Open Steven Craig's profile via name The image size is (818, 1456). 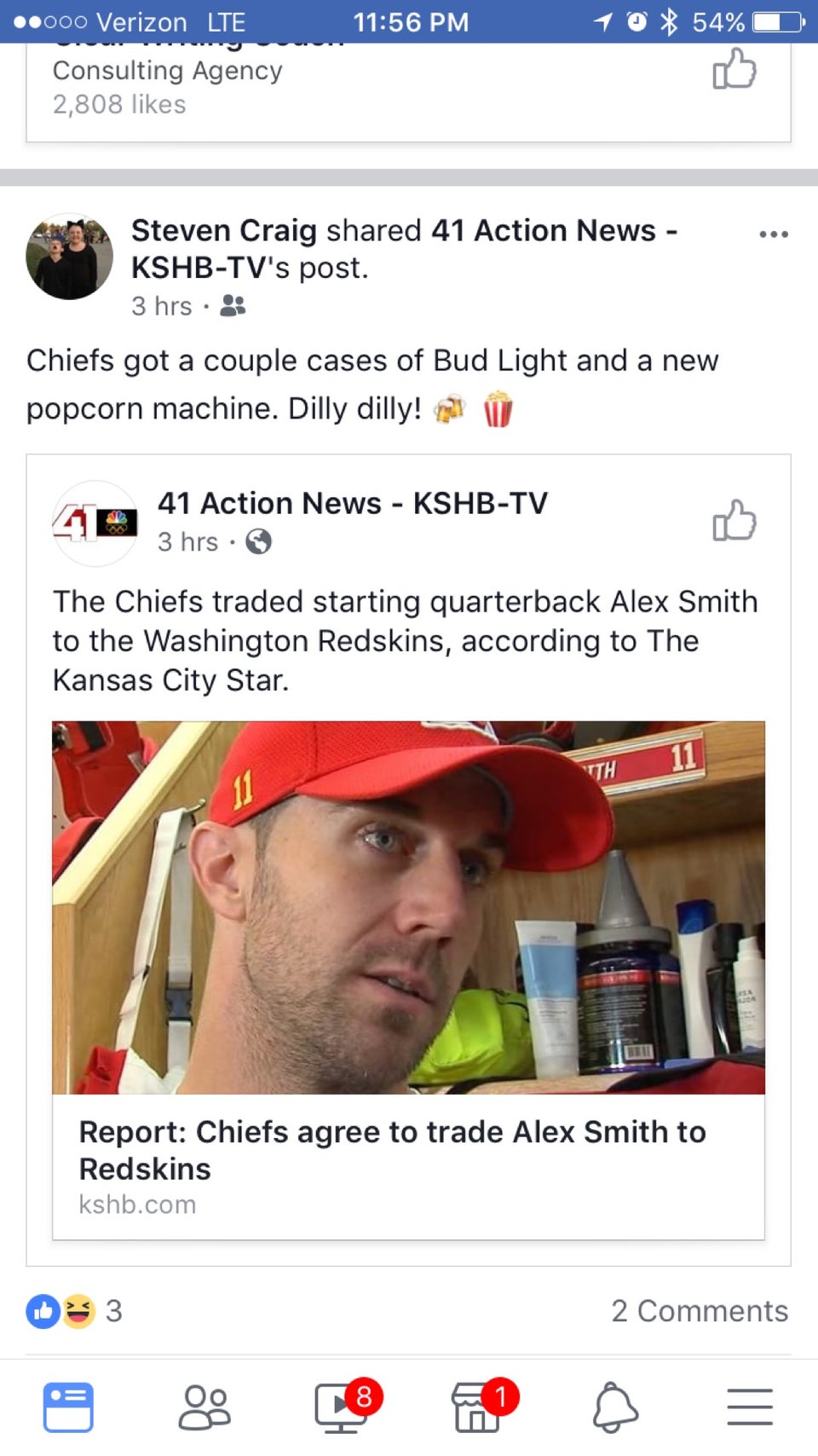224,230
